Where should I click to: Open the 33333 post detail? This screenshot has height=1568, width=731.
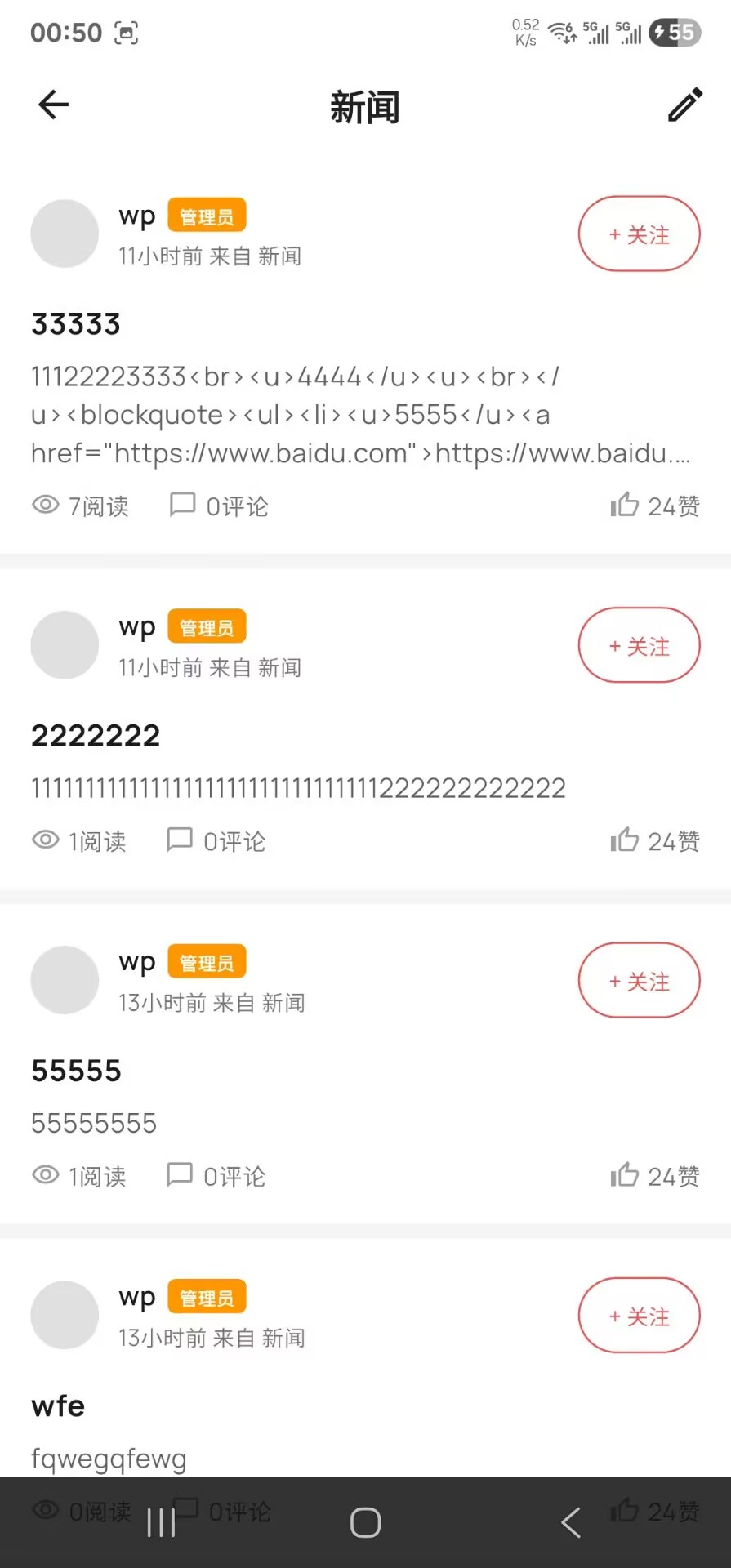[x=76, y=323]
